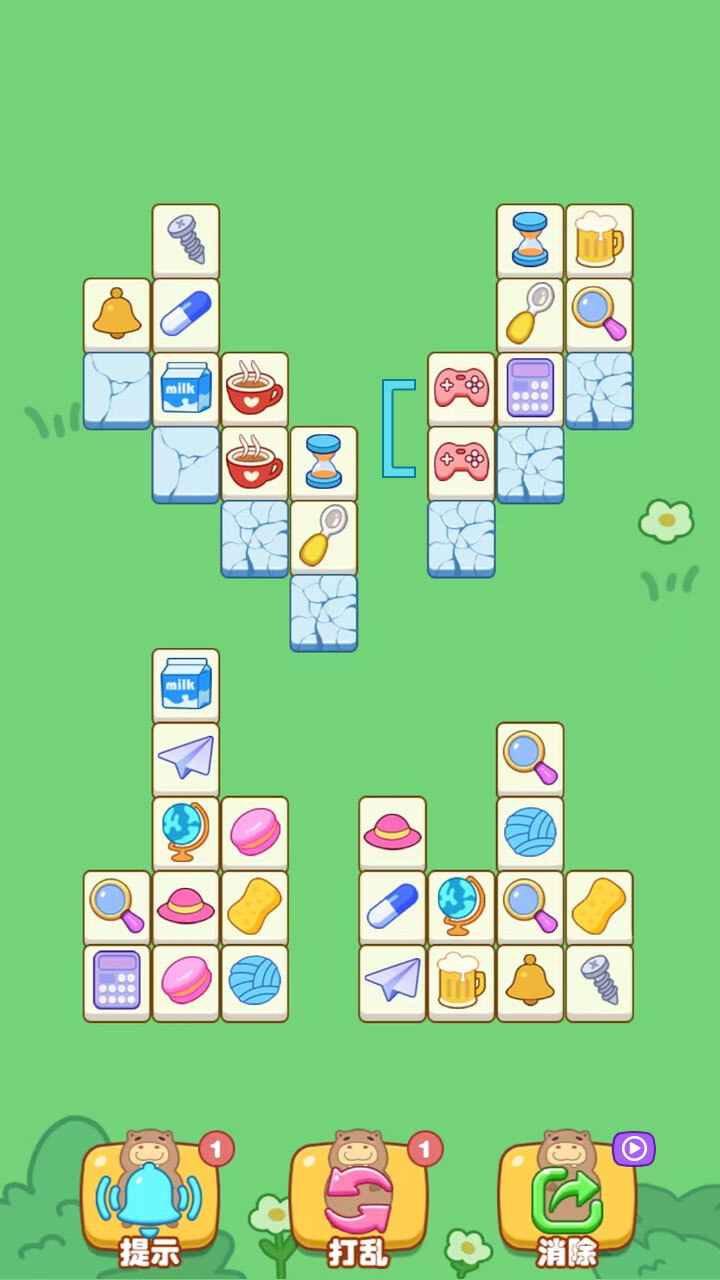The image size is (720, 1280).
Task: Pick the blue capsule pill tile
Action: [x=185, y=313]
